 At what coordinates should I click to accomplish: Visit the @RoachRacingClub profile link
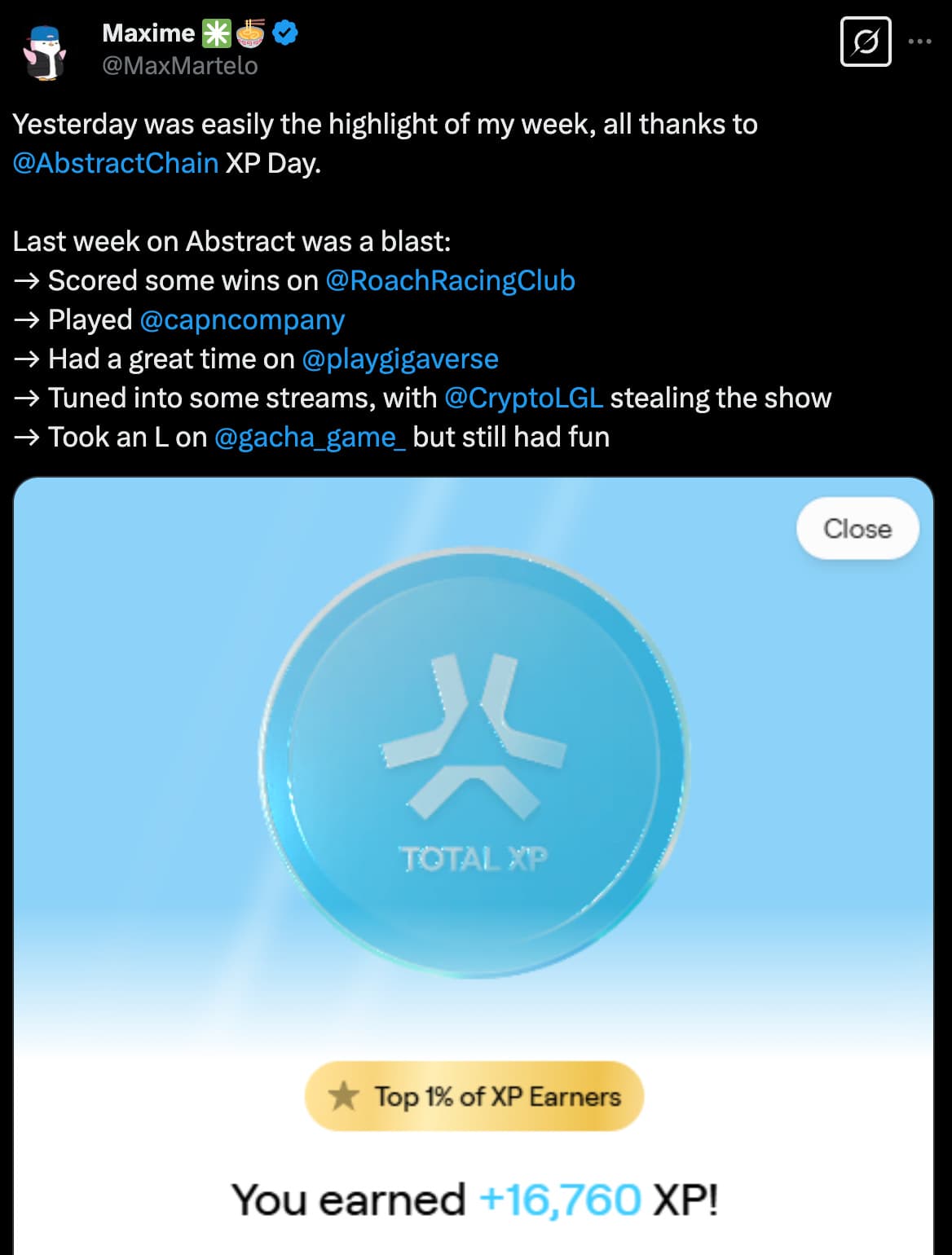[450, 280]
